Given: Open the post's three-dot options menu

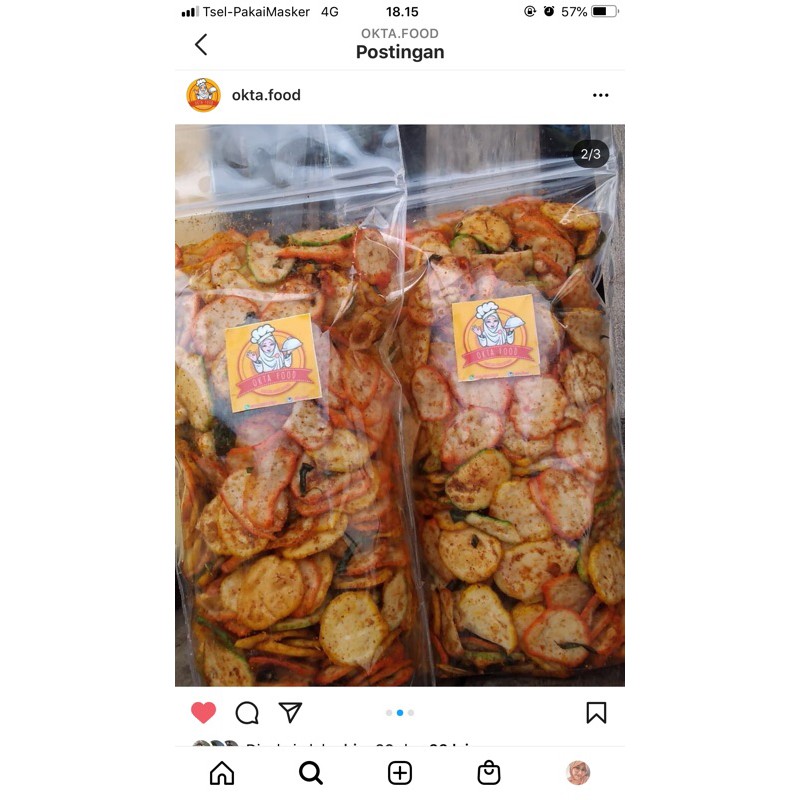Looking at the screenshot, I should [600, 95].
